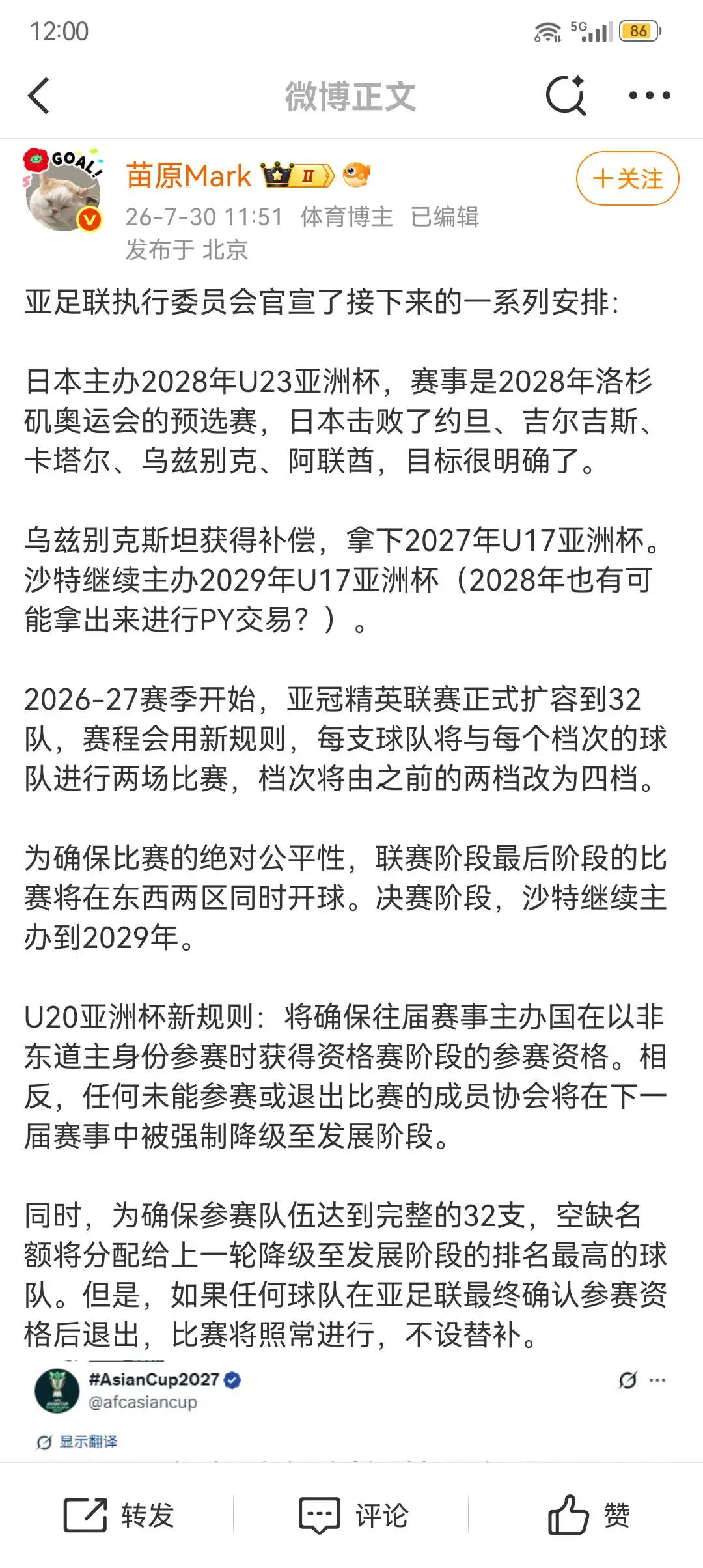Repost this Weibo via 转发
The width and height of the screenshot is (703, 1568).
pyautogui.click(x=119, y=1515)
